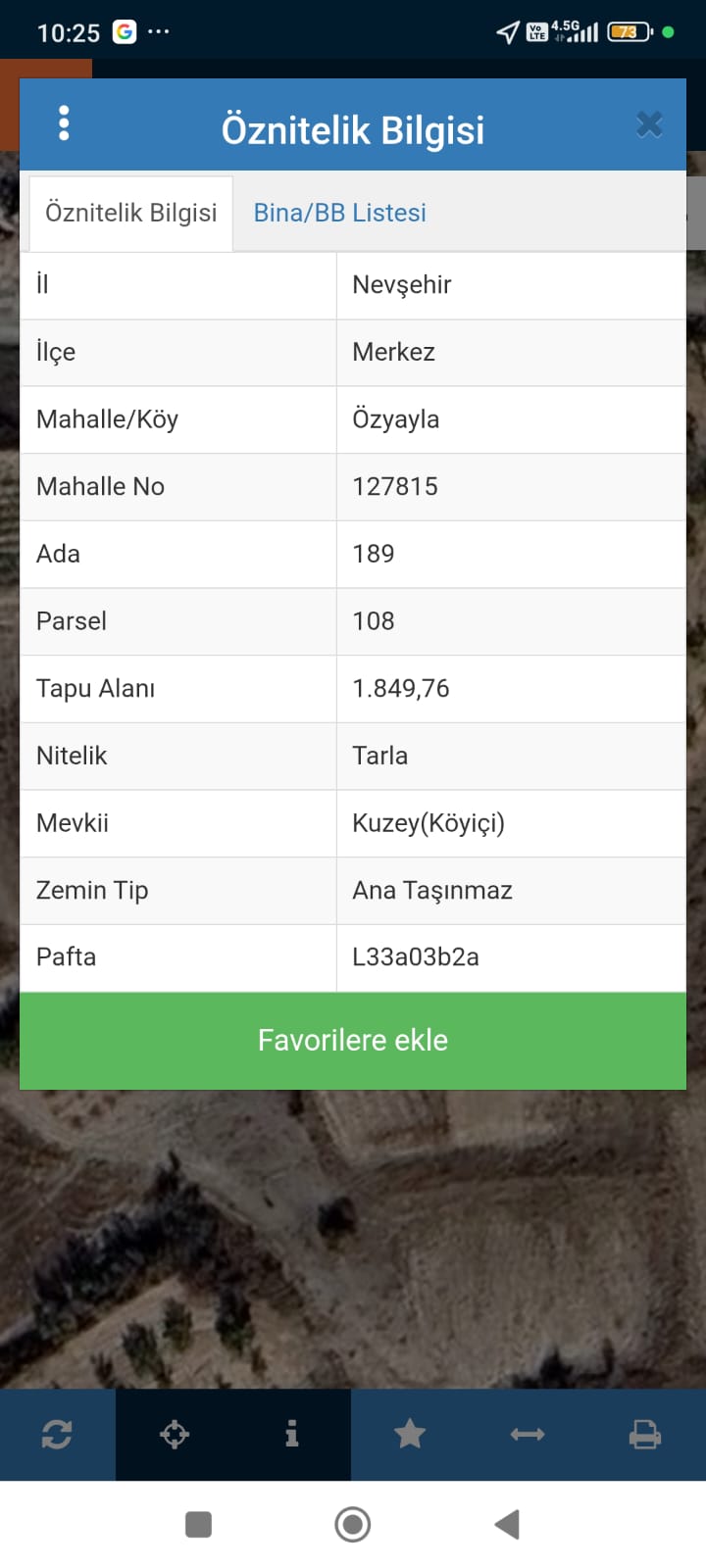
Task: Close the Öznitelik Bilgisi dialog
Action: [649, 124]
